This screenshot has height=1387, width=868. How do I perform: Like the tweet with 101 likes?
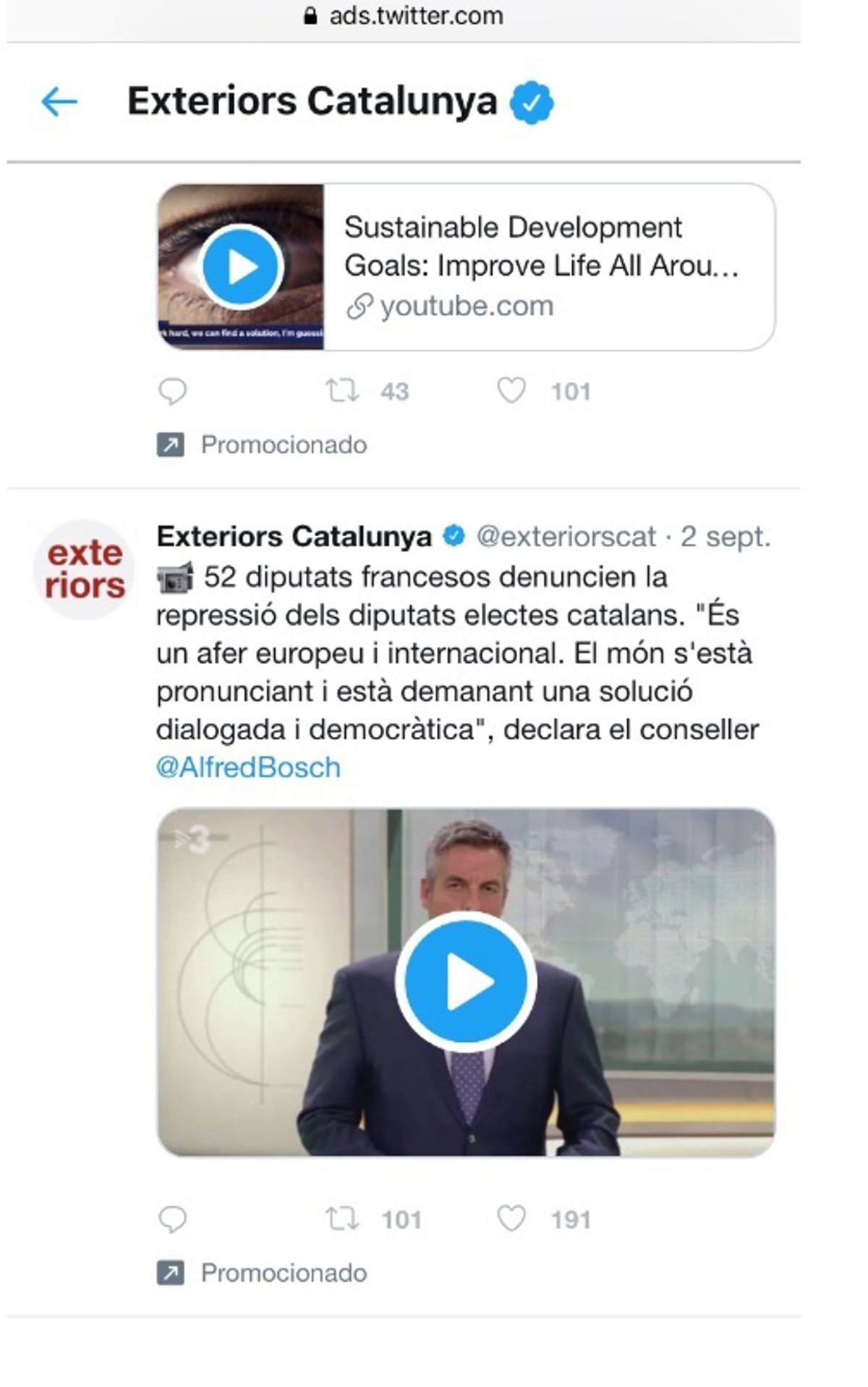(511, 391)
